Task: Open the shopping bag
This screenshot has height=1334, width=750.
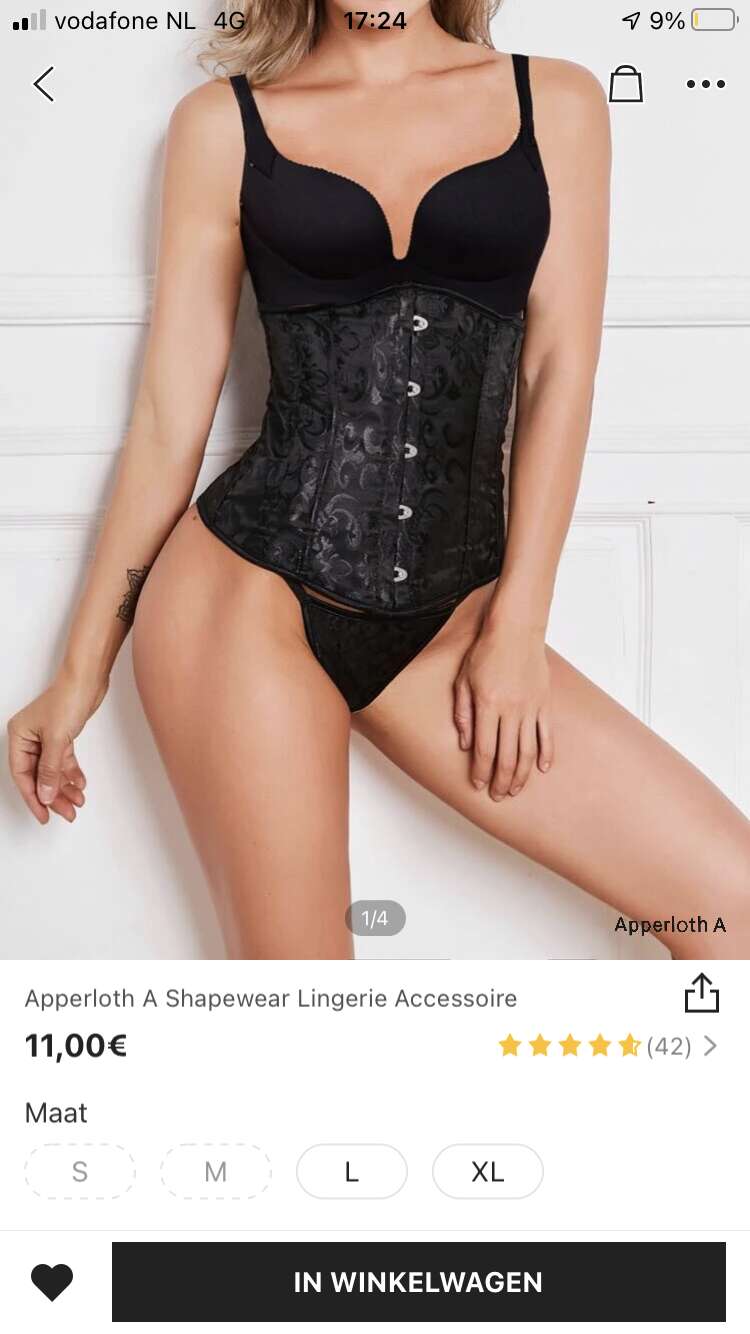Action: pos(626,84)
